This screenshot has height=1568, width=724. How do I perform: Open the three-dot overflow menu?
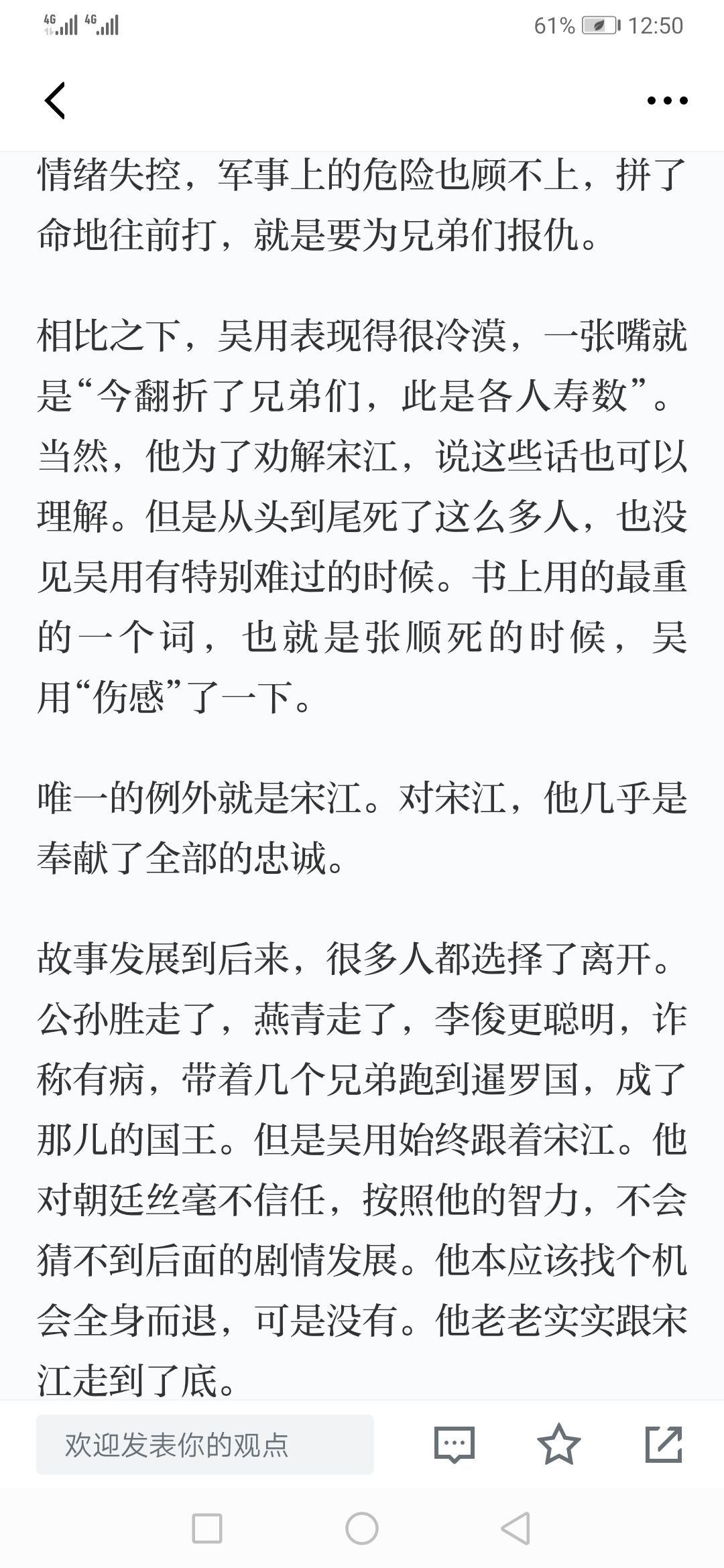667,101
